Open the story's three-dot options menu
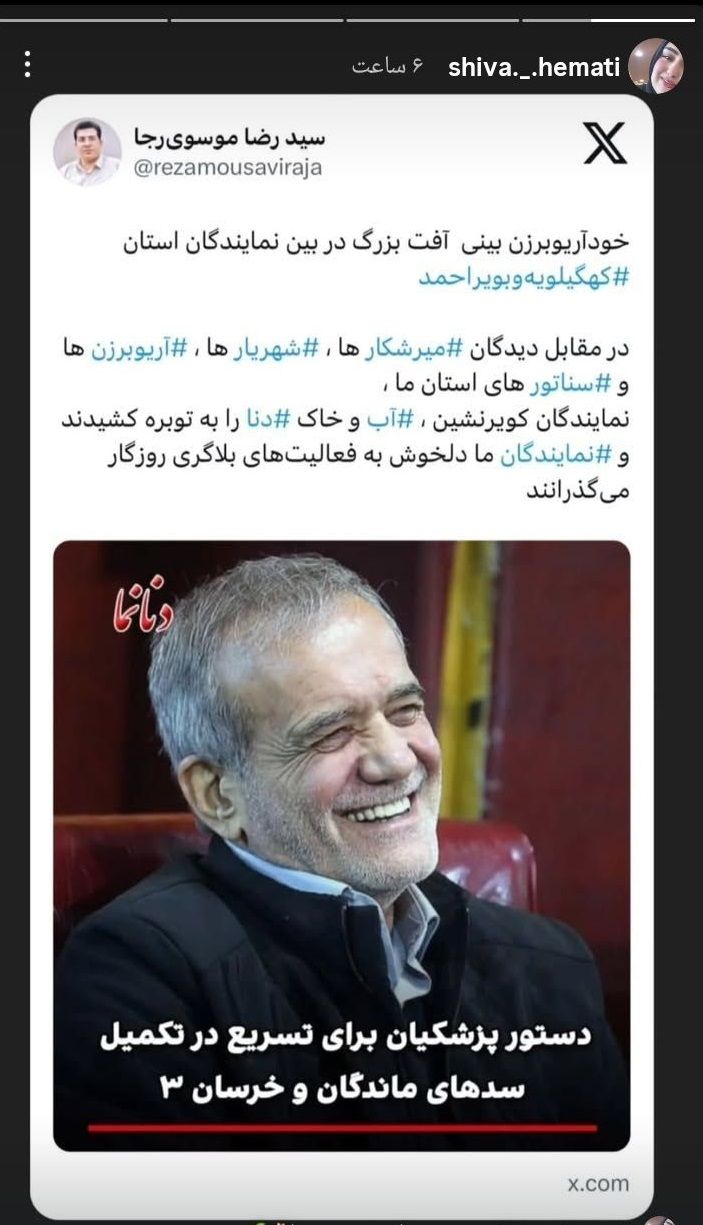This screenshot has height=1225, width=703. pyautogui.click(x=27, y=66)
